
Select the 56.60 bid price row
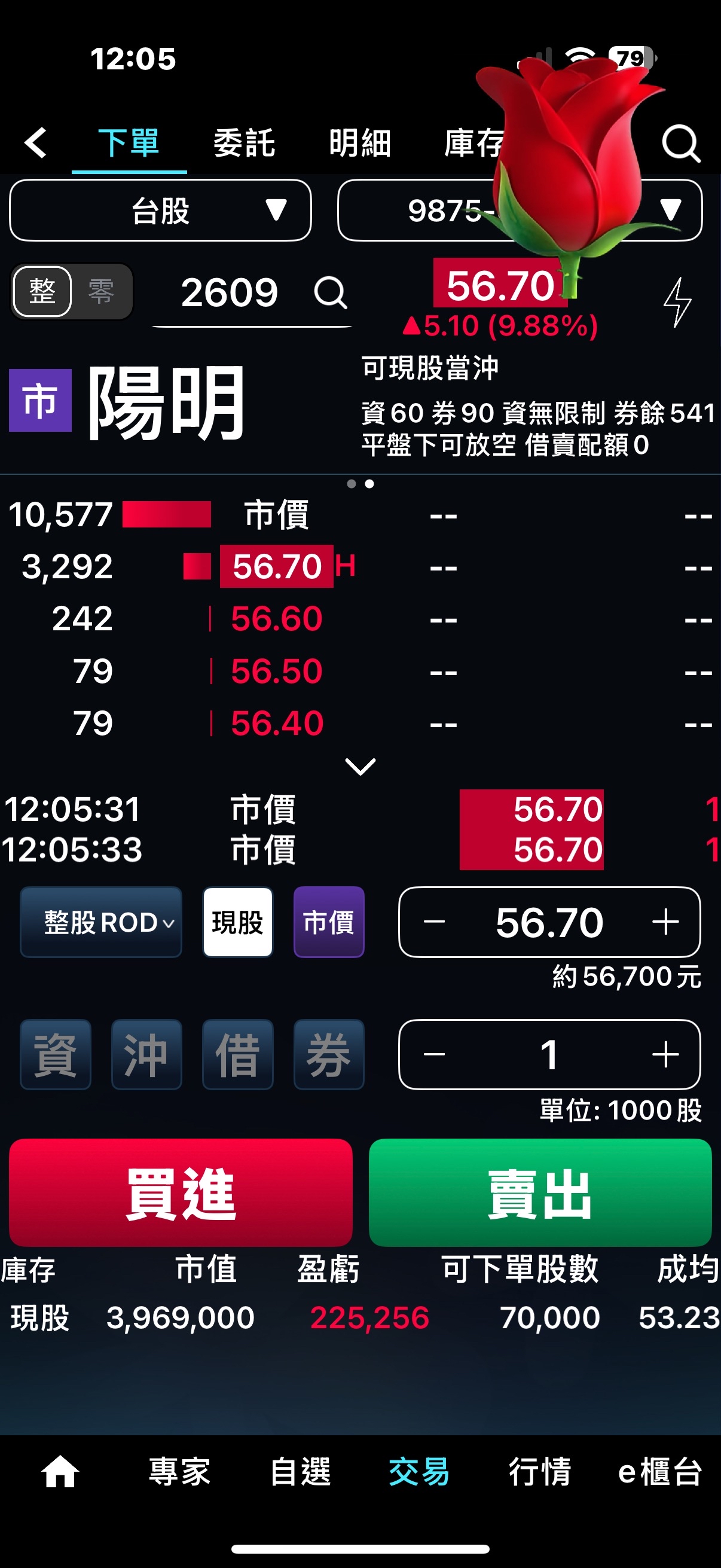click(277, 618)
